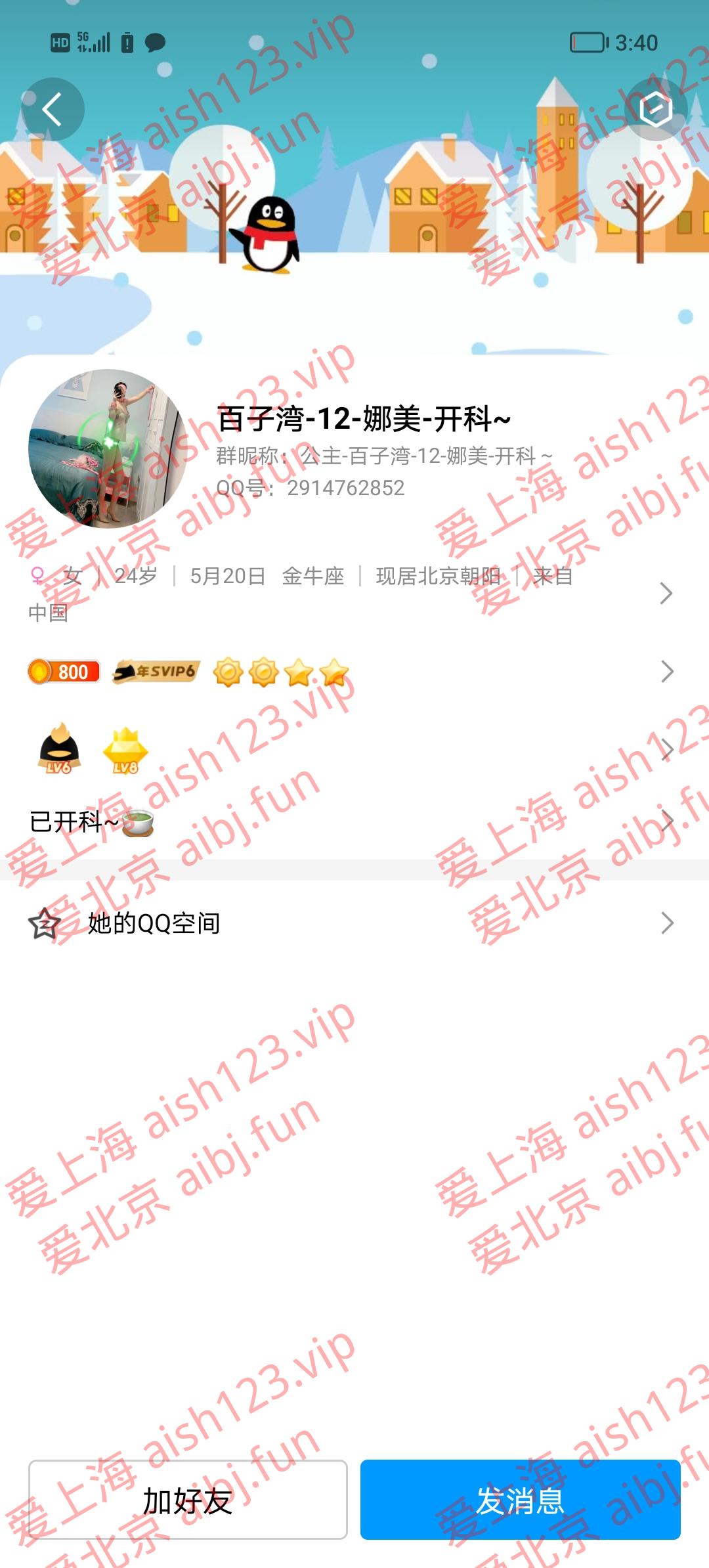Viewport: 709px width, 1568px height.
Task: Go back using the top-left arrow
Action: pos(53,109)
